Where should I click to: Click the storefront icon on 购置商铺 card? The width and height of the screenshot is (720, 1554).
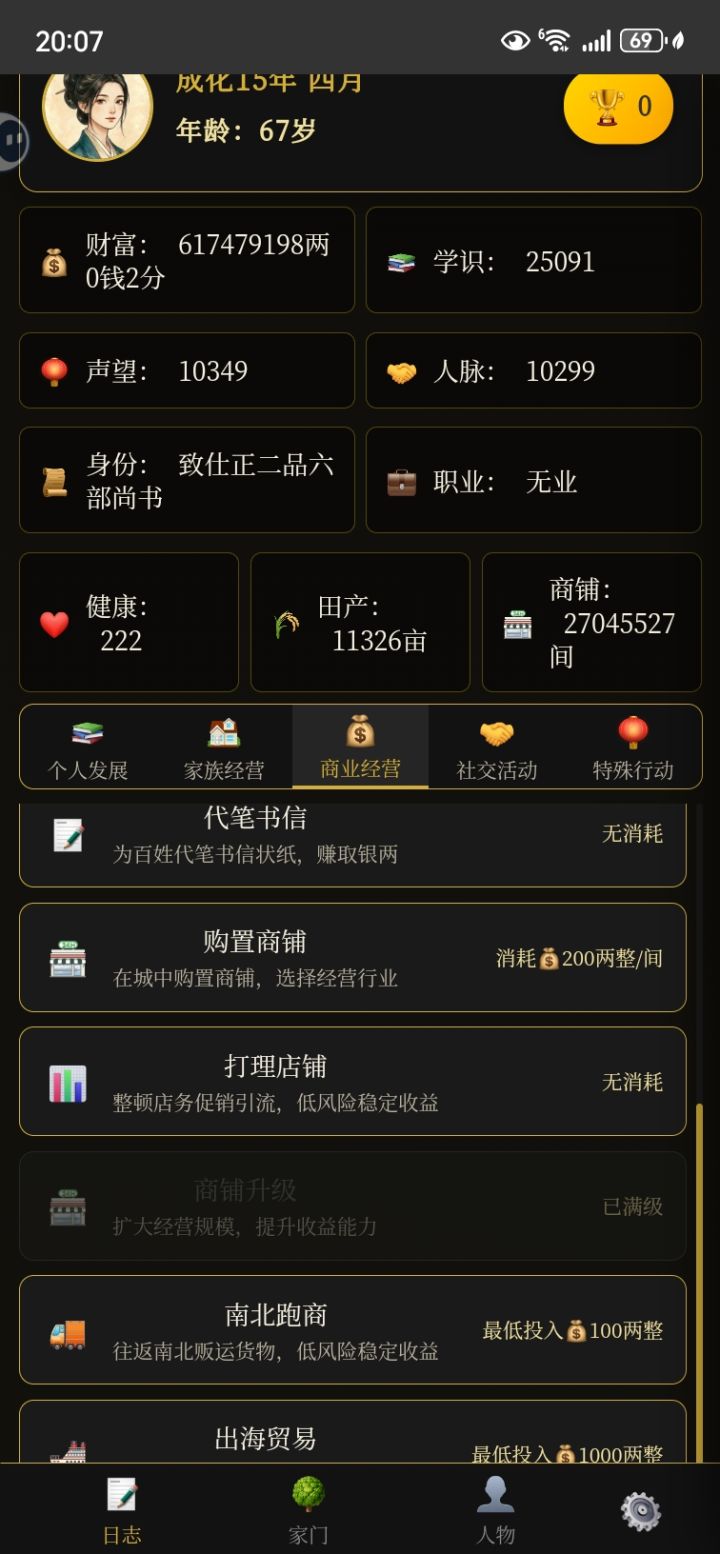coord(65,958)
